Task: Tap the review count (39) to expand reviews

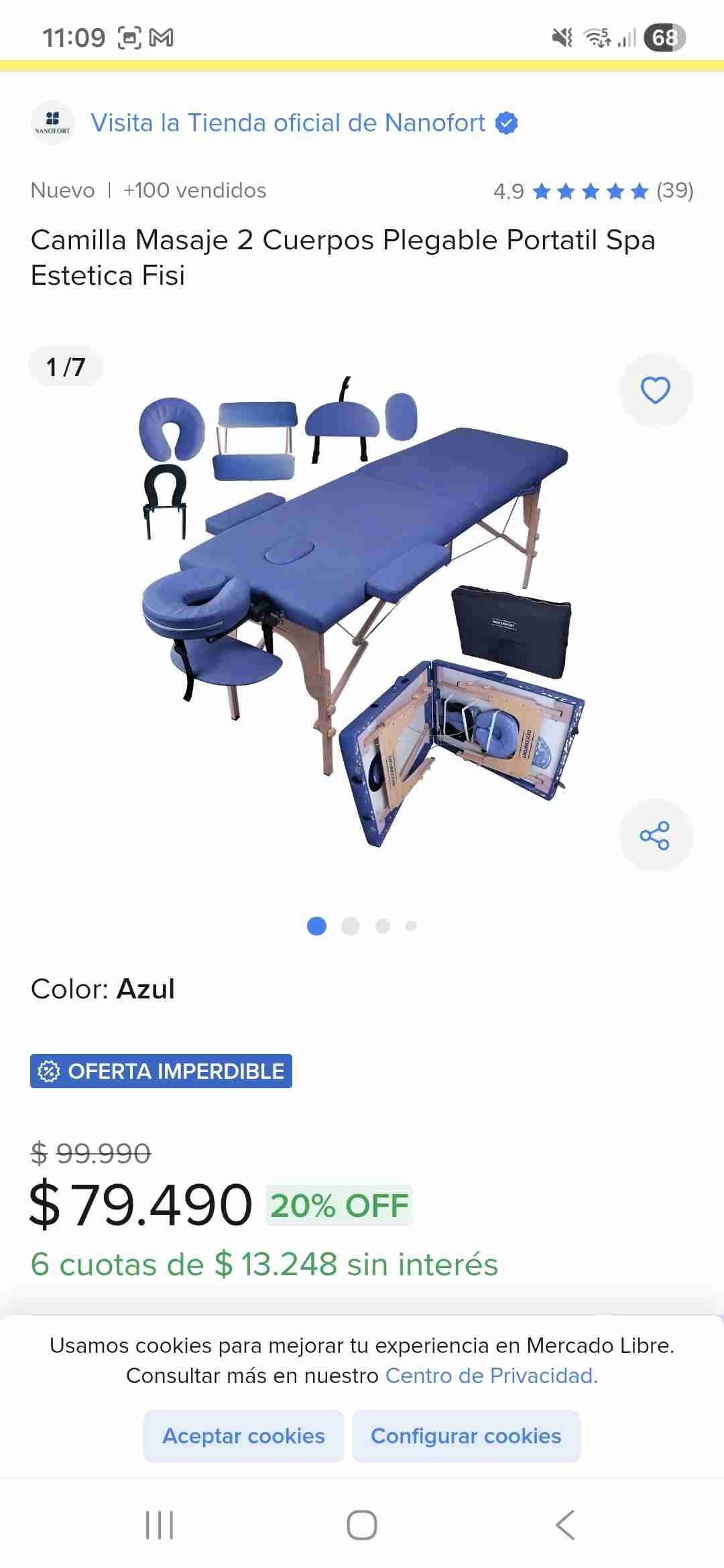Action: [x=674, y=192]
